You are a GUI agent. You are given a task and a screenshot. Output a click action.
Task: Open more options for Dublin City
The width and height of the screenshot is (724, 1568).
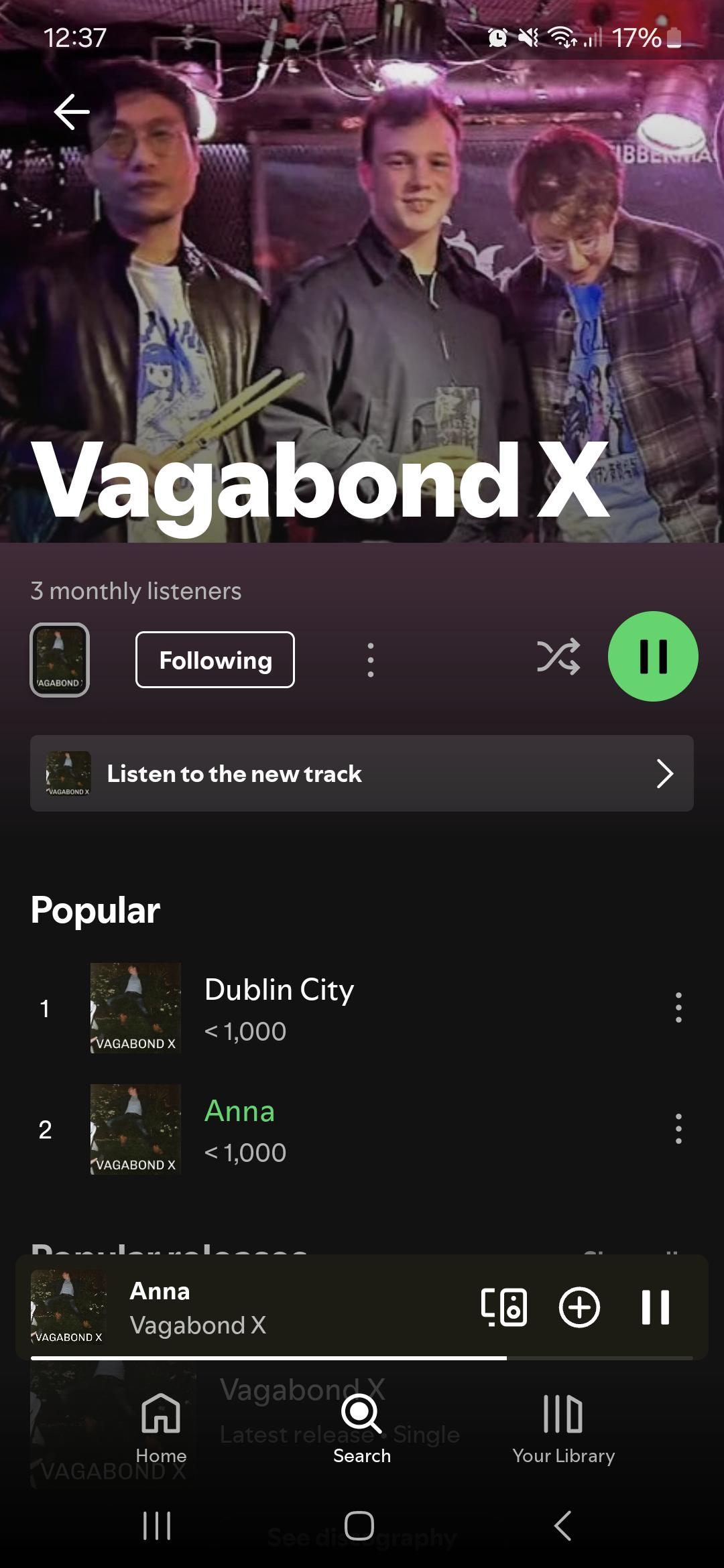click(678, 1008)
